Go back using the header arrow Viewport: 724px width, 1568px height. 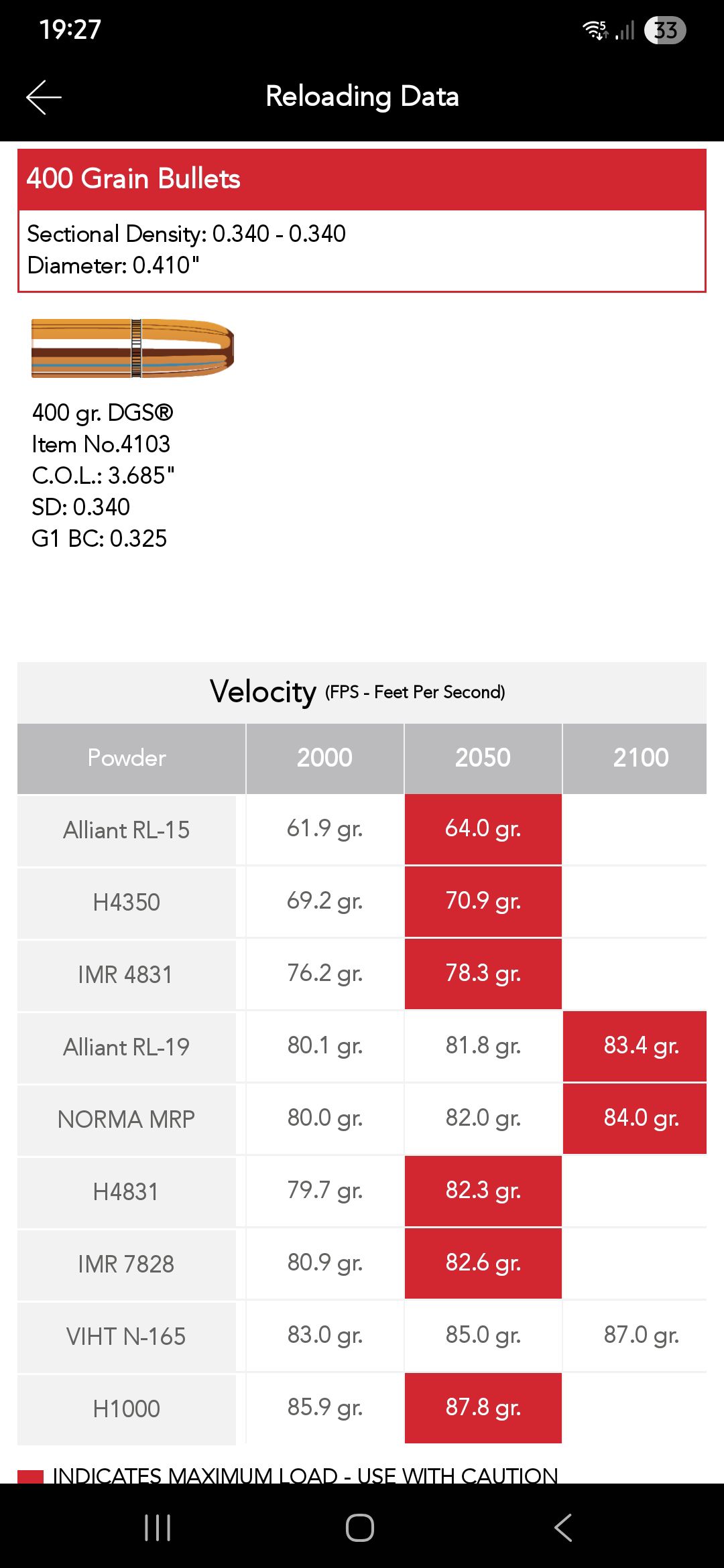(44, 97)
